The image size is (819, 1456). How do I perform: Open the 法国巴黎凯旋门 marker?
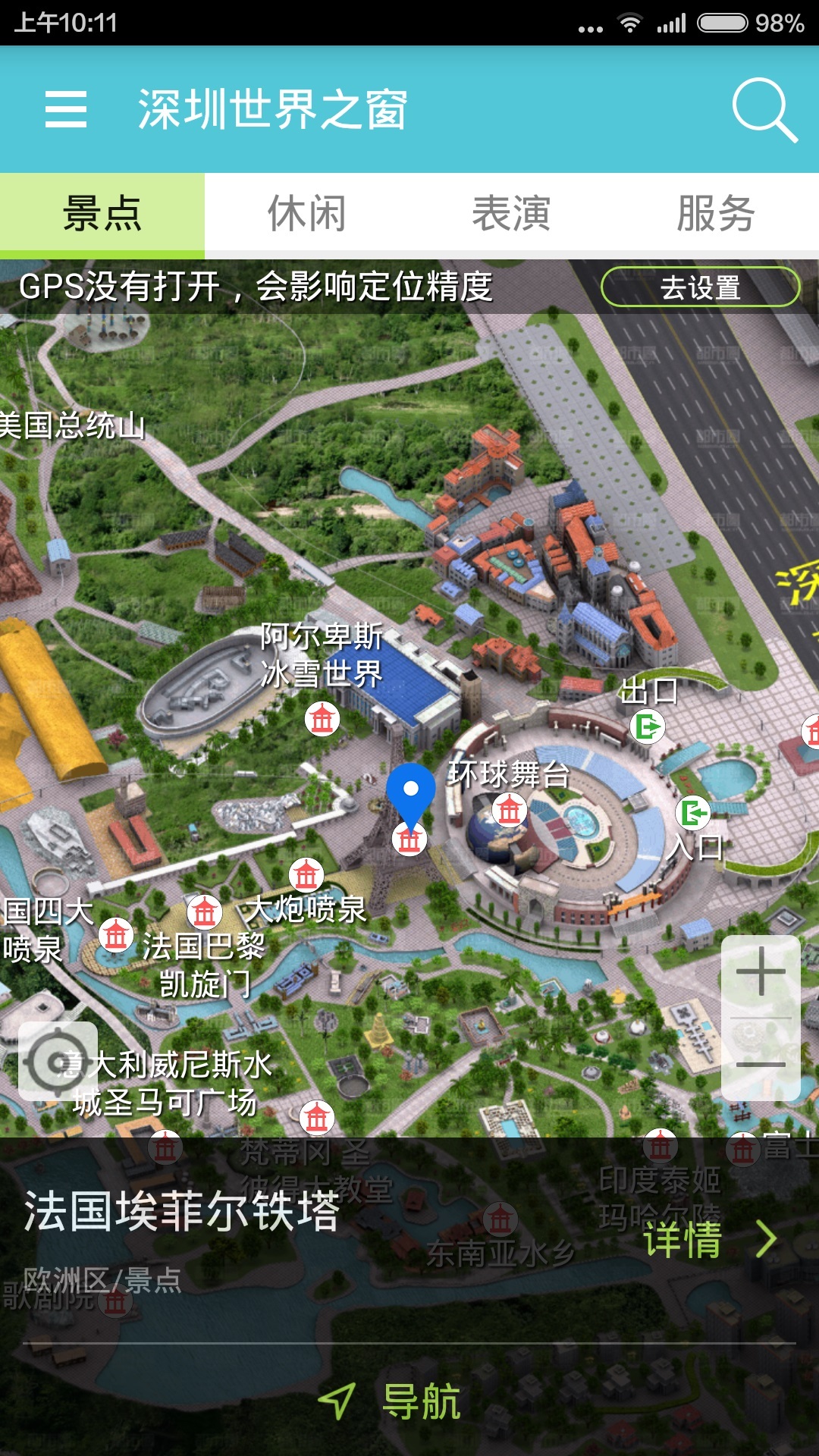[205, 912]
